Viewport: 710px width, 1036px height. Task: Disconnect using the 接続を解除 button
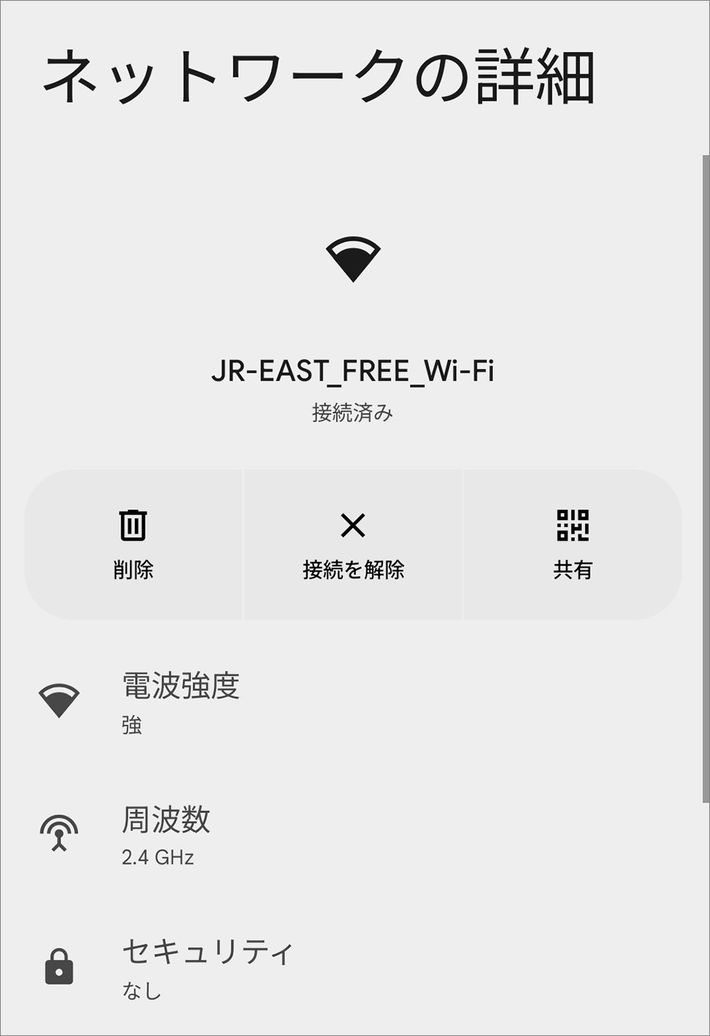click(x=353, y=544)
